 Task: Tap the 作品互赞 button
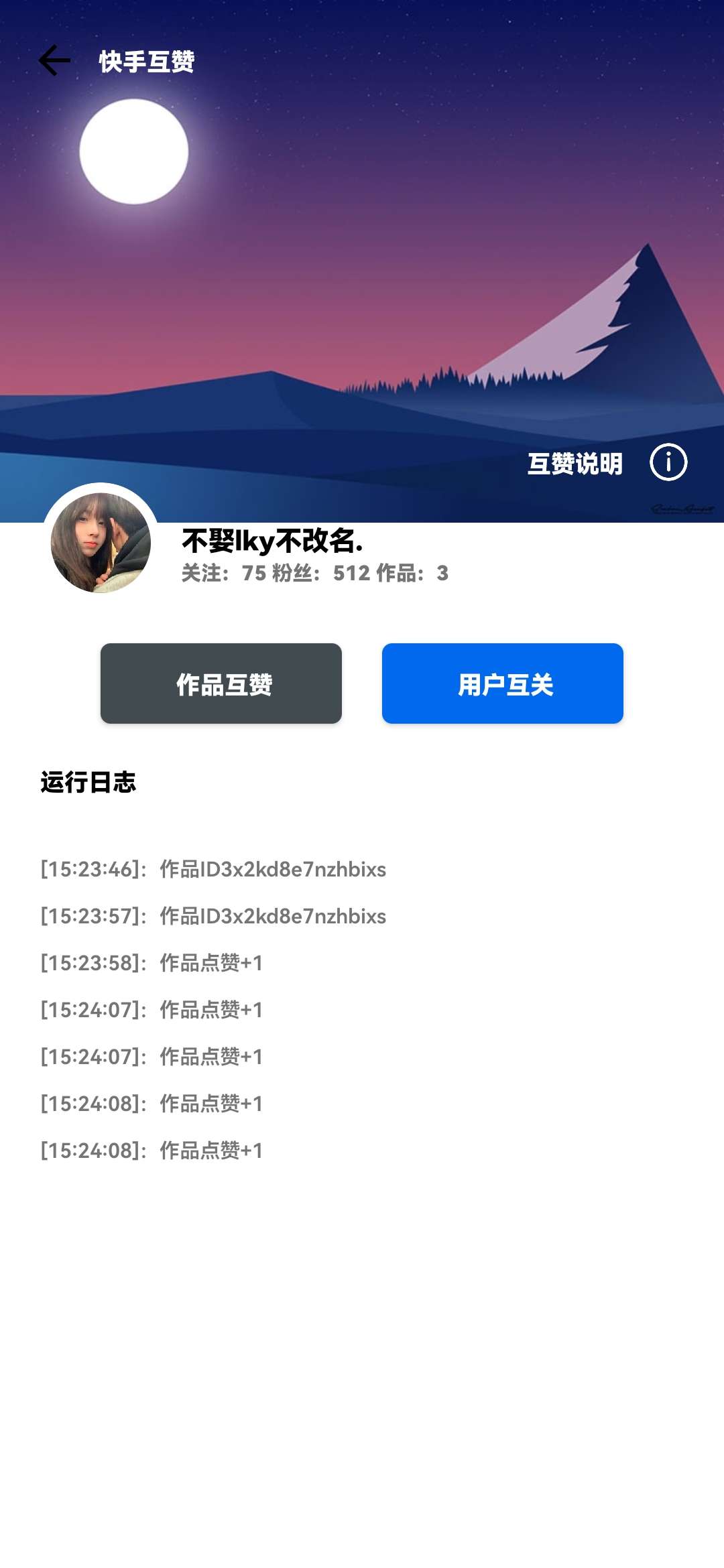pyautogui.click(x=221, y=683)
